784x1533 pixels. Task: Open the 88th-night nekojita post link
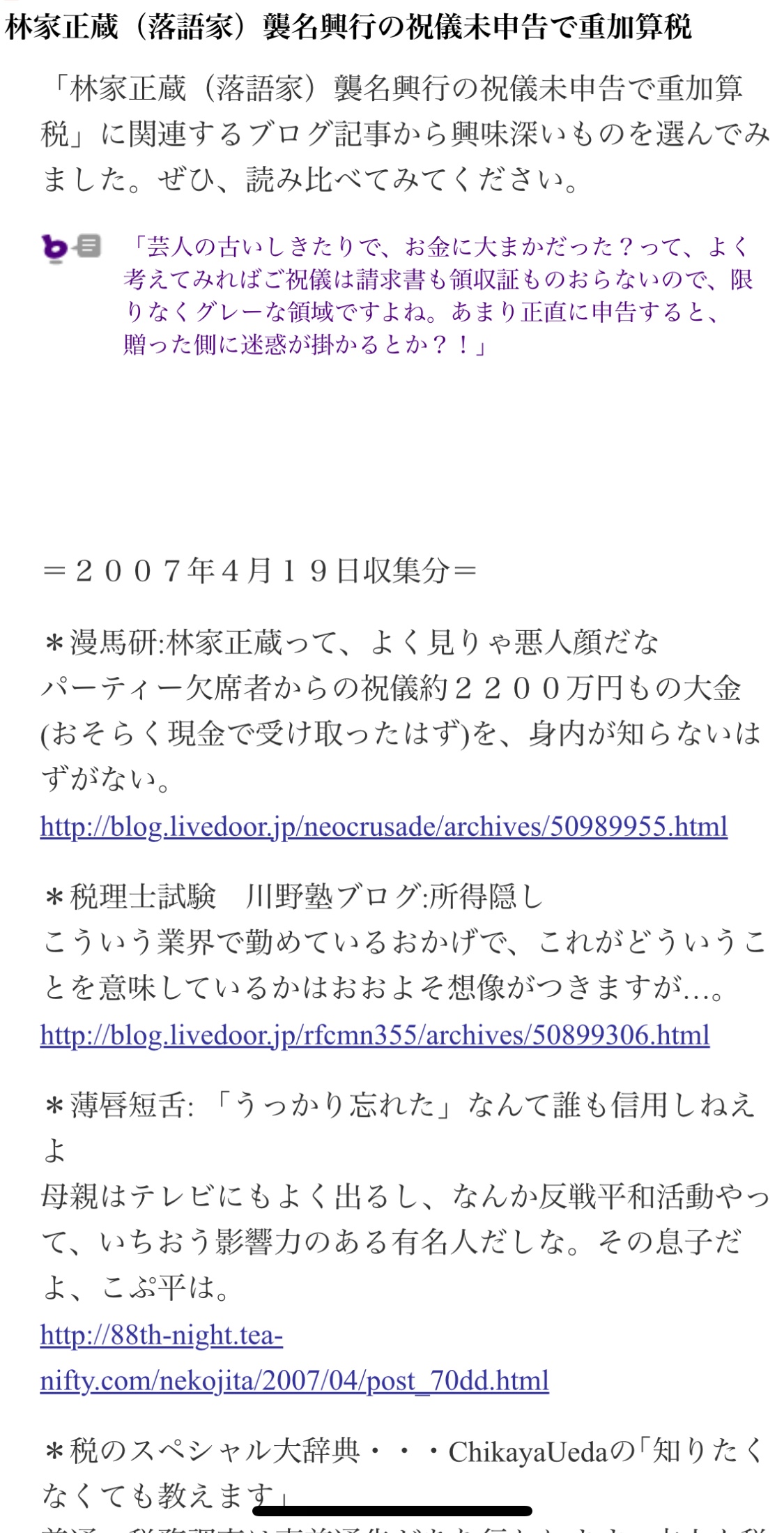click(x=294, y=1380)
